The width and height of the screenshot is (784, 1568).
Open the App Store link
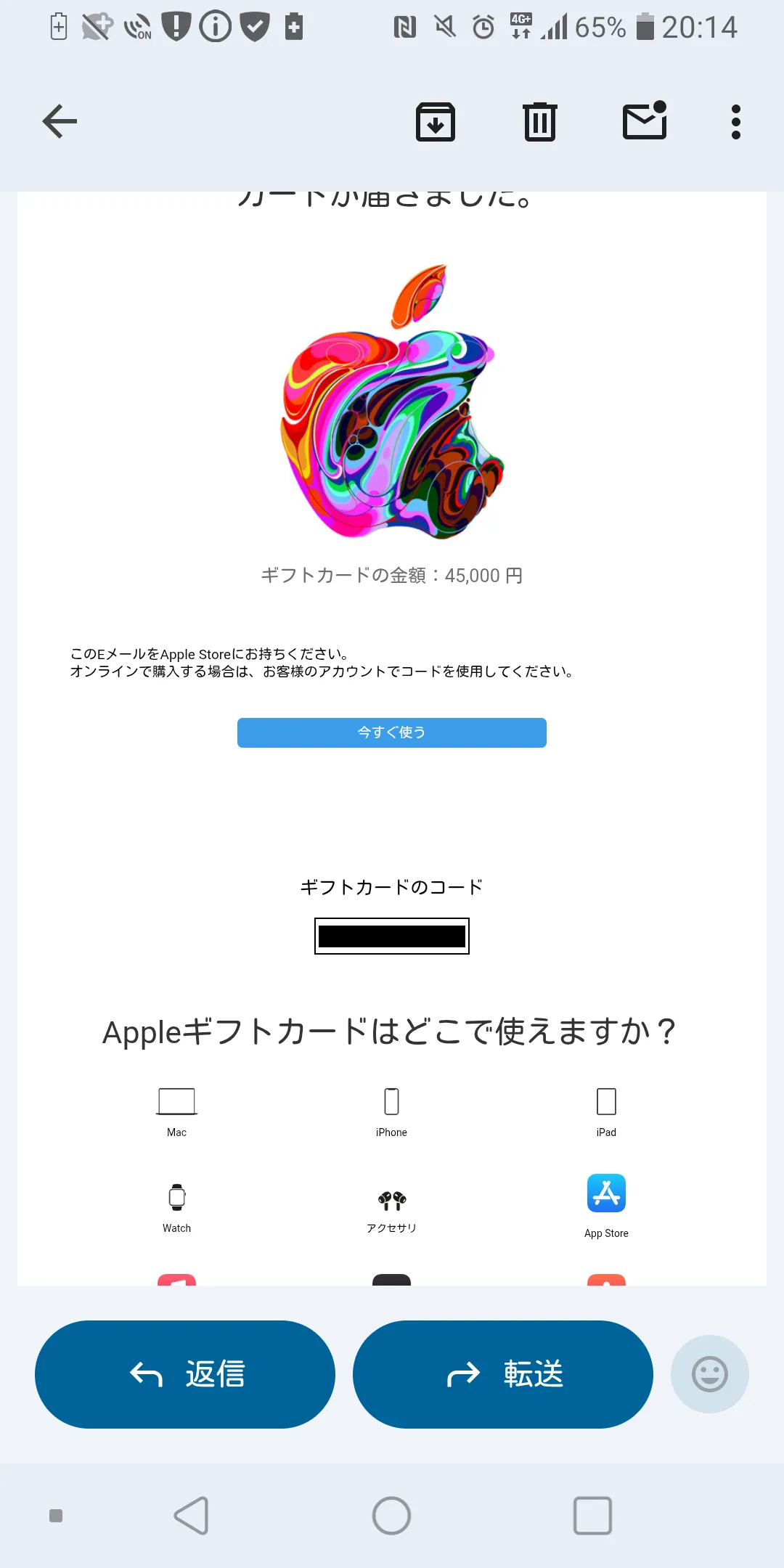point(606,1204)
